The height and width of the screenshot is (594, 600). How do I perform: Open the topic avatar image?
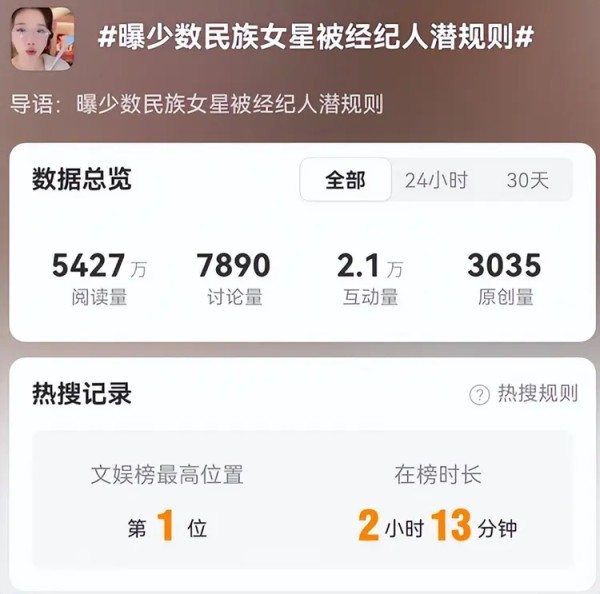click(42, 37)
